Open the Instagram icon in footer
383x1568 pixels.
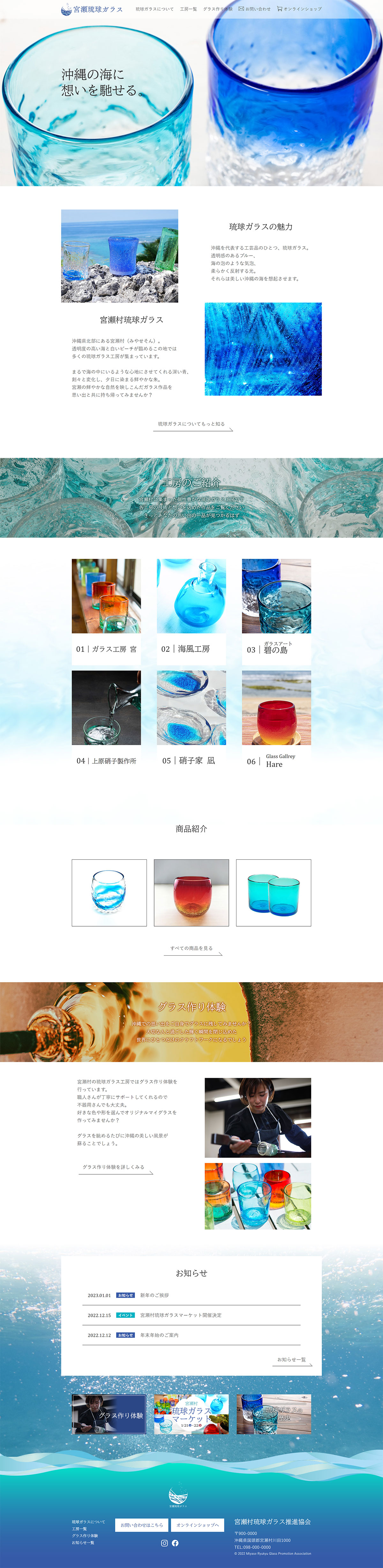click(x=164, y=1543)
